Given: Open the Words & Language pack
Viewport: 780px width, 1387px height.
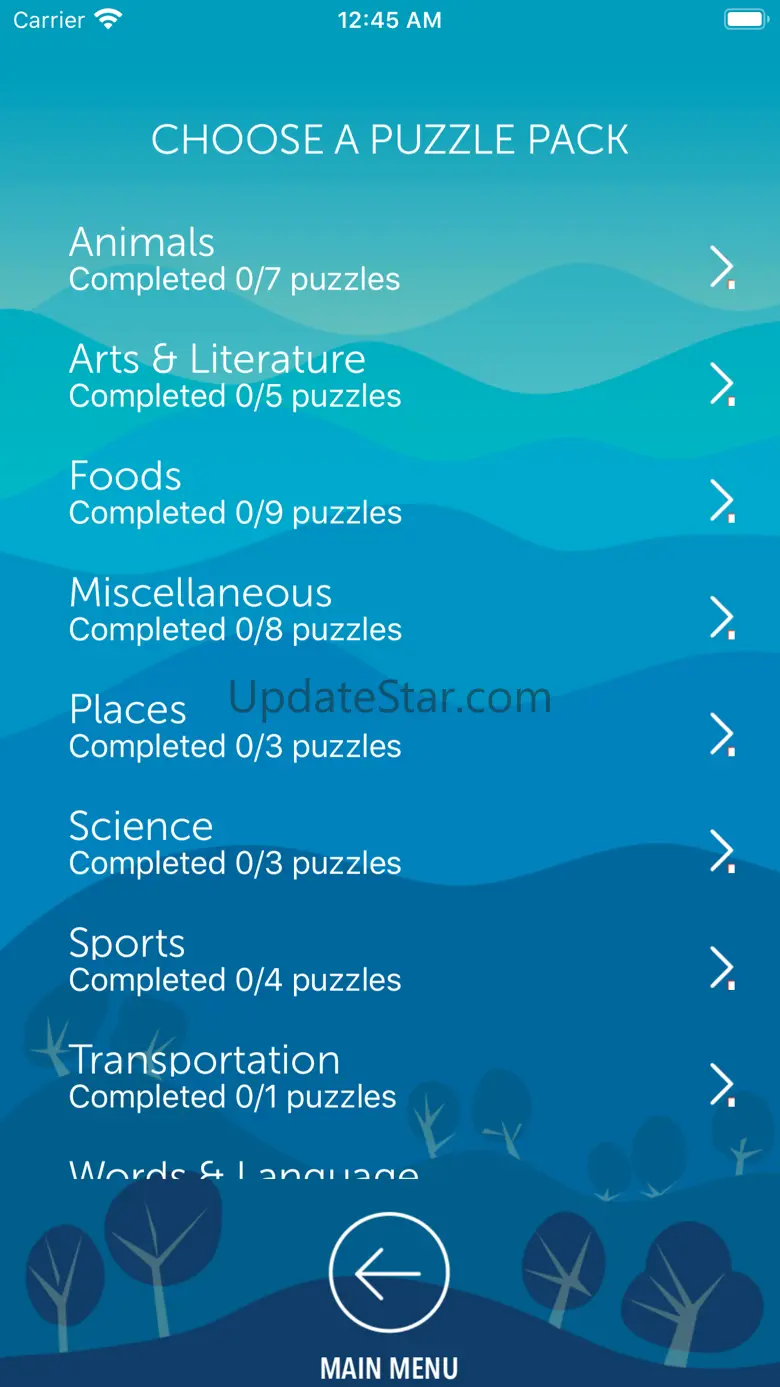Looking at the screenshot, I should (244, 1168).
